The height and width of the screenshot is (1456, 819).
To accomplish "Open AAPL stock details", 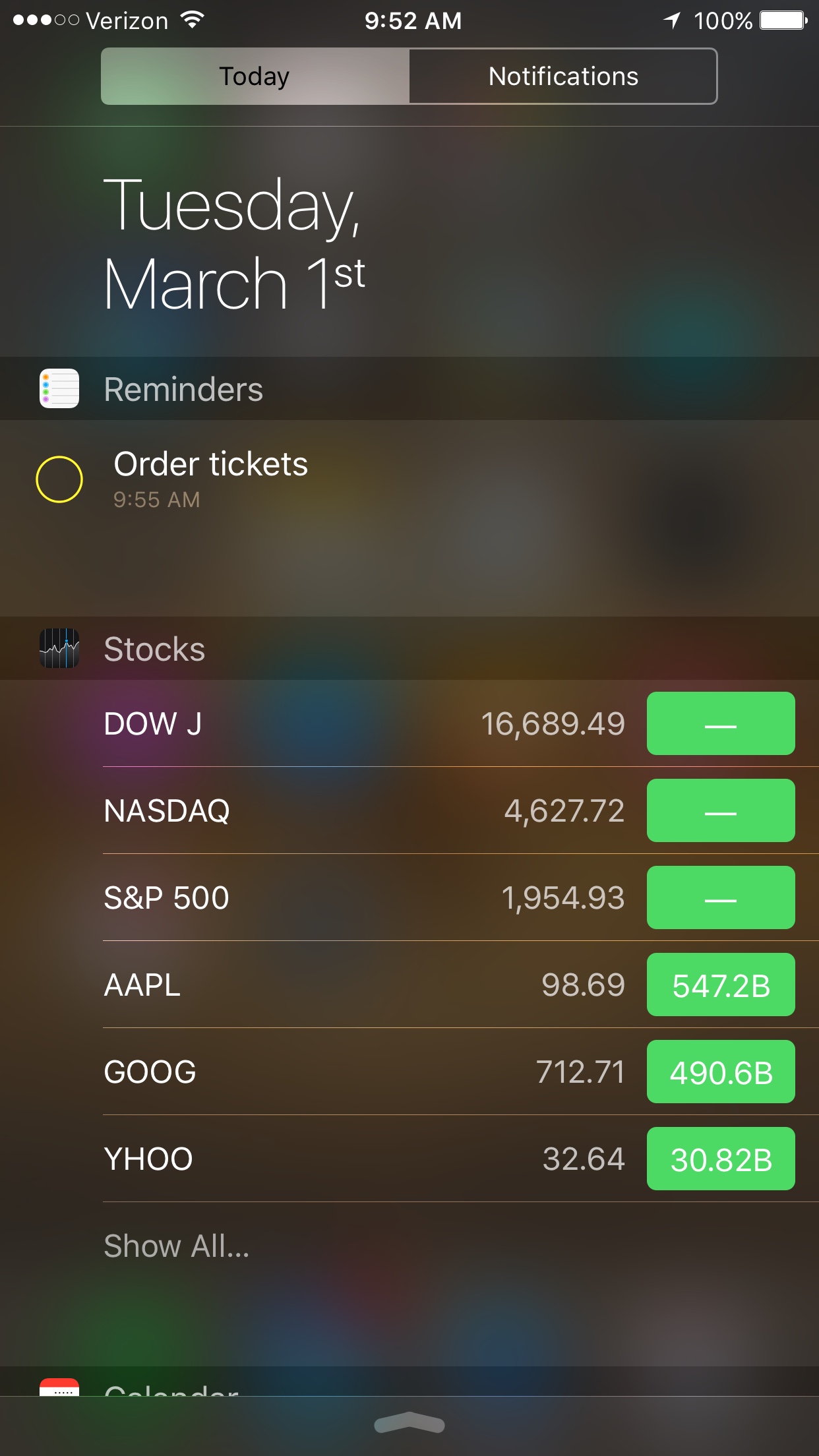I will pyautogui.click(x=363, y=985).
